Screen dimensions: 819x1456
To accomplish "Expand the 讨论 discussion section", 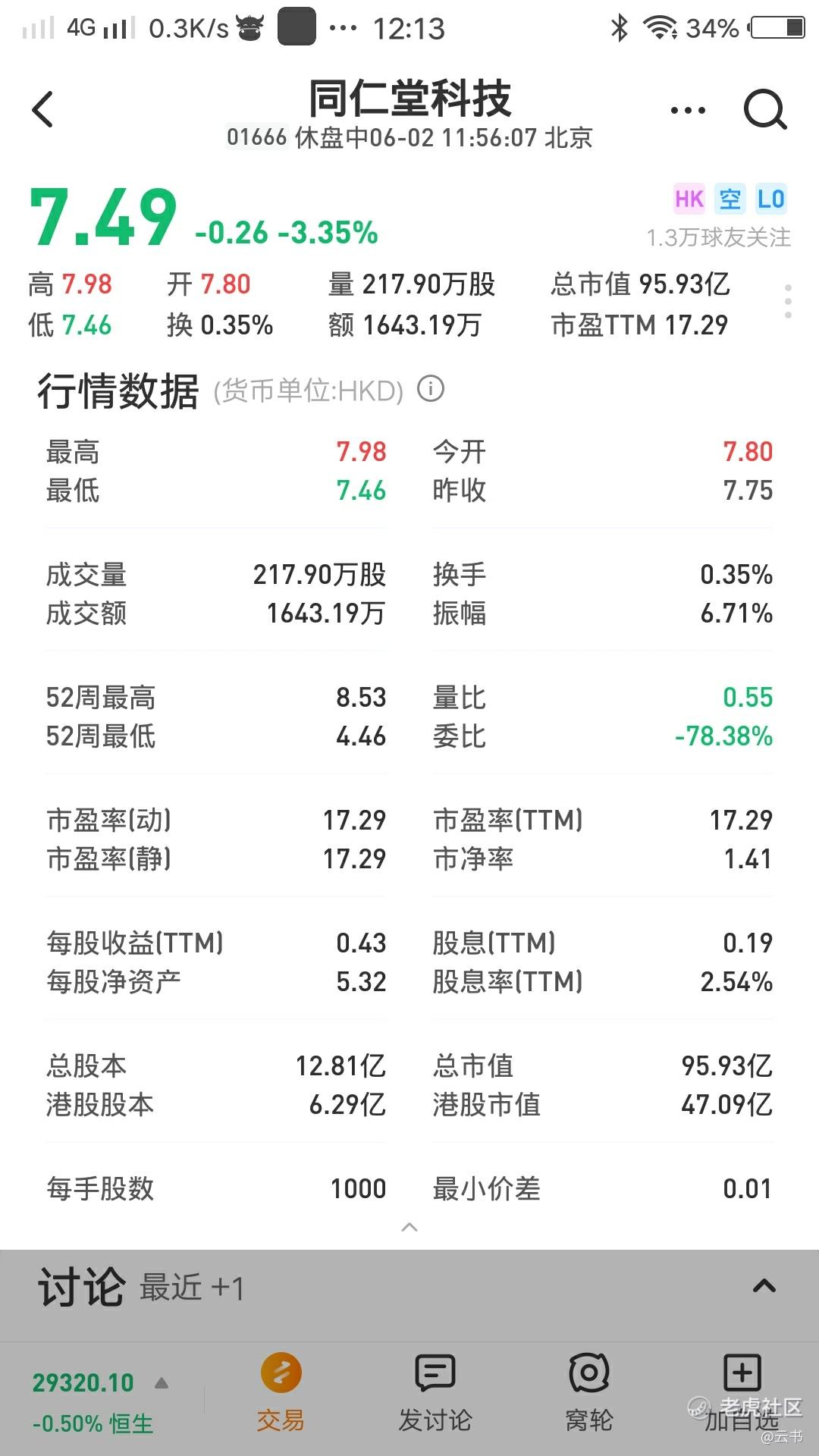I will coord(764,1286).
